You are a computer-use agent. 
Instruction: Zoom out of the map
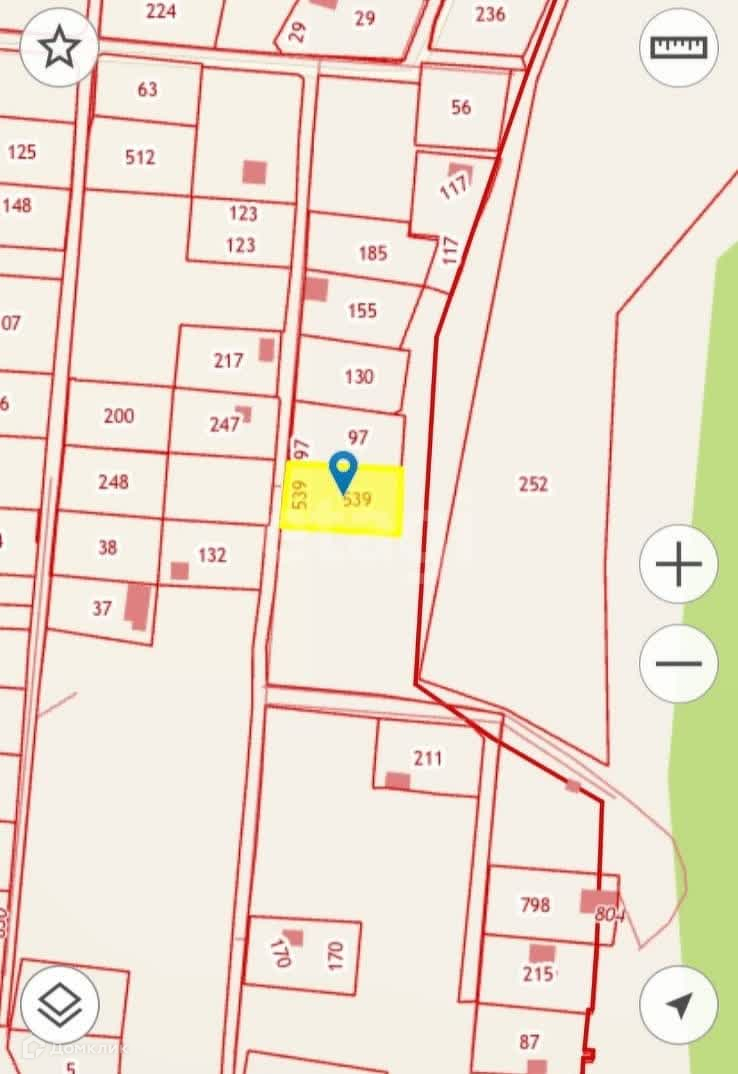tap(678, 663)
